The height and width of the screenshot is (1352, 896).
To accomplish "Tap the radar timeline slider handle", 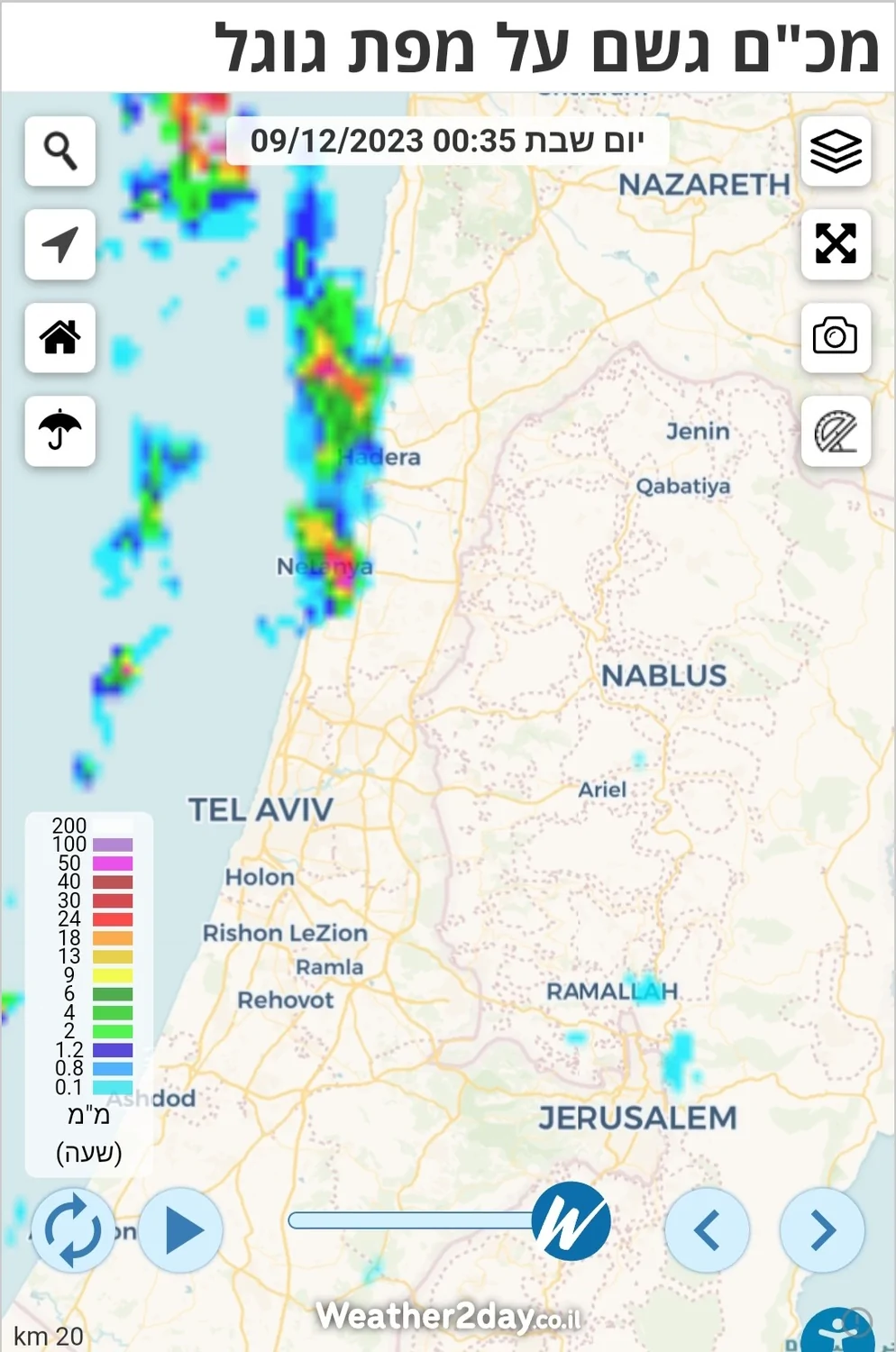I will tap(571, 1222).
